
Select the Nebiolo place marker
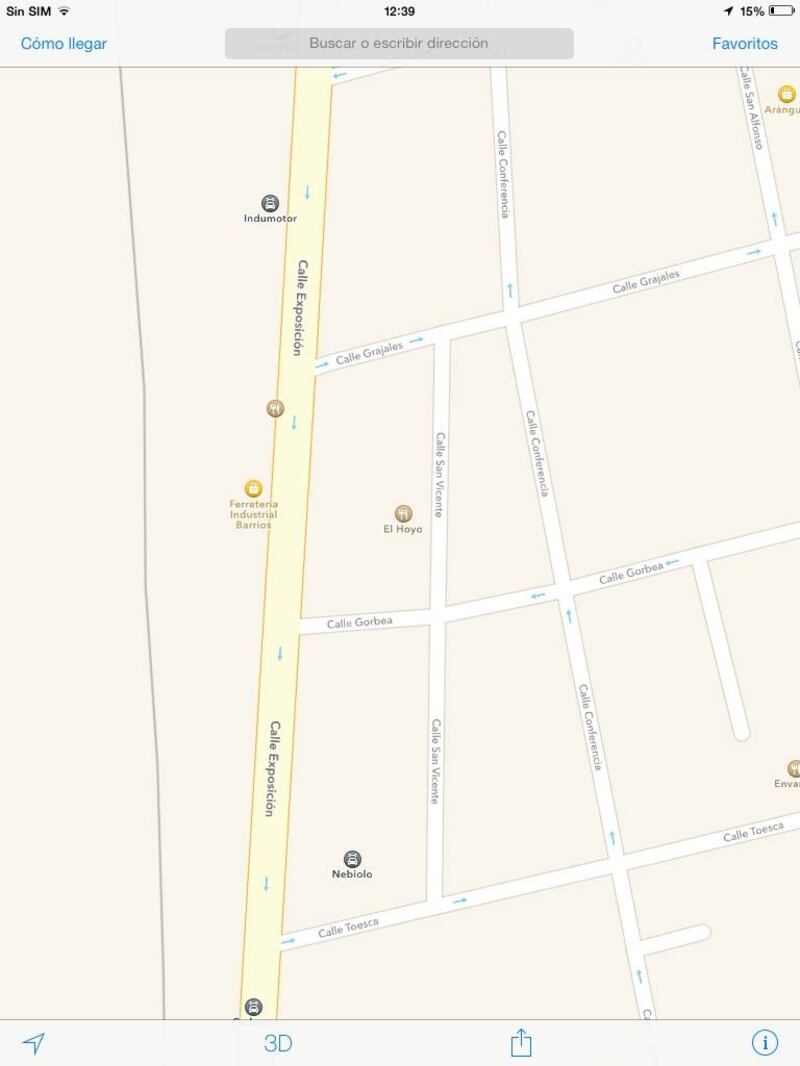tap(352, 859)
